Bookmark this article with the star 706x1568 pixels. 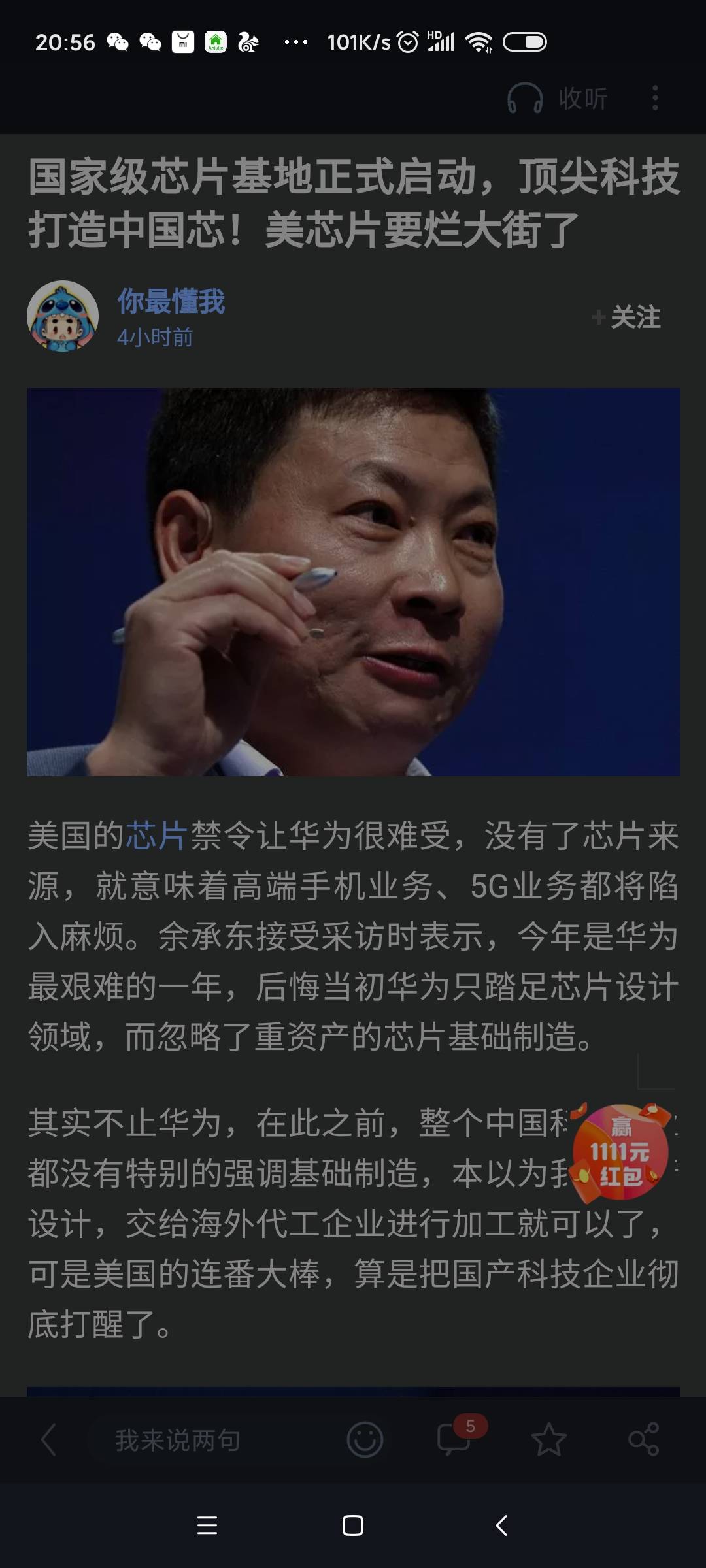click(x=548, y=1440)
